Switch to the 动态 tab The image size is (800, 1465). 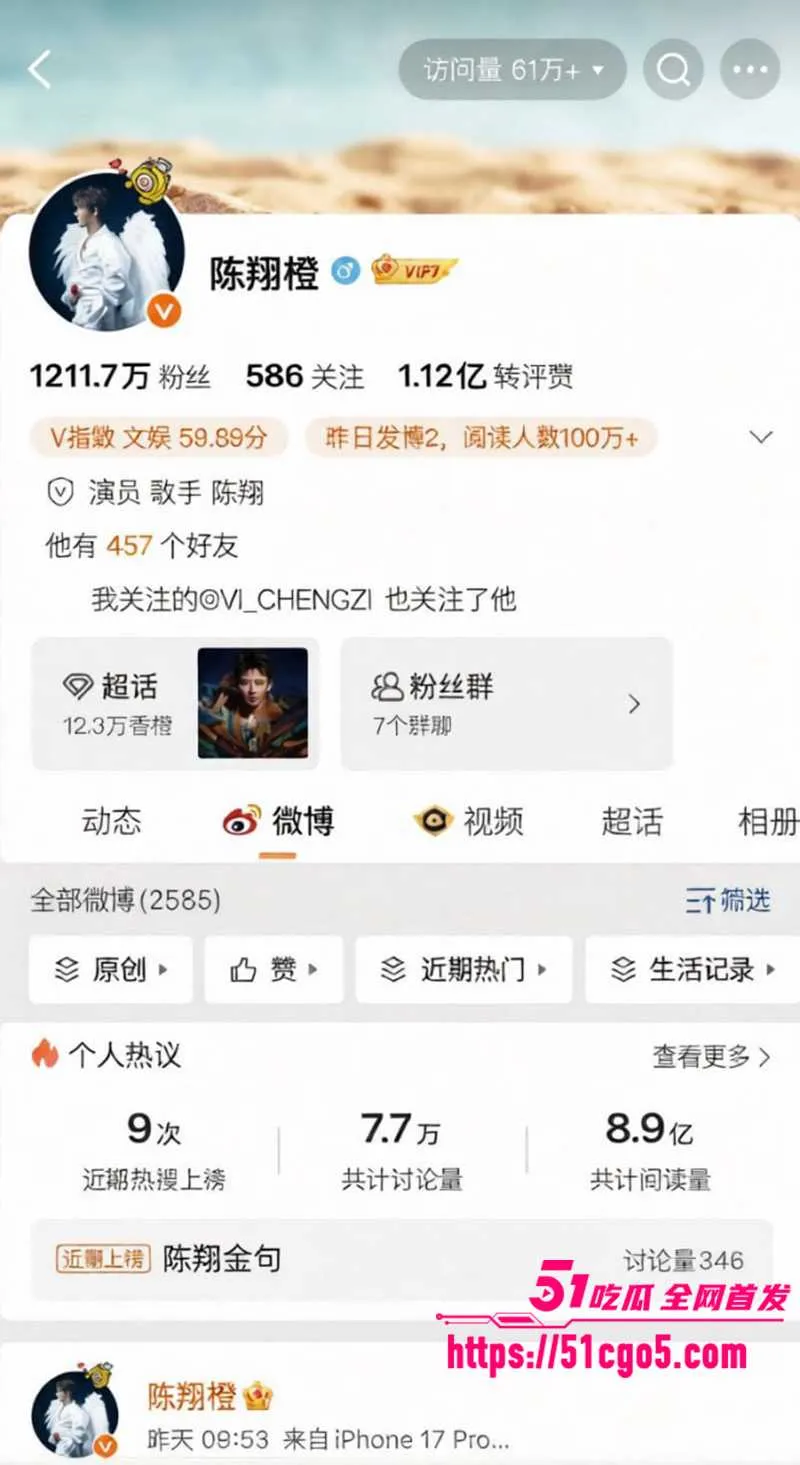tap(112, 822)
